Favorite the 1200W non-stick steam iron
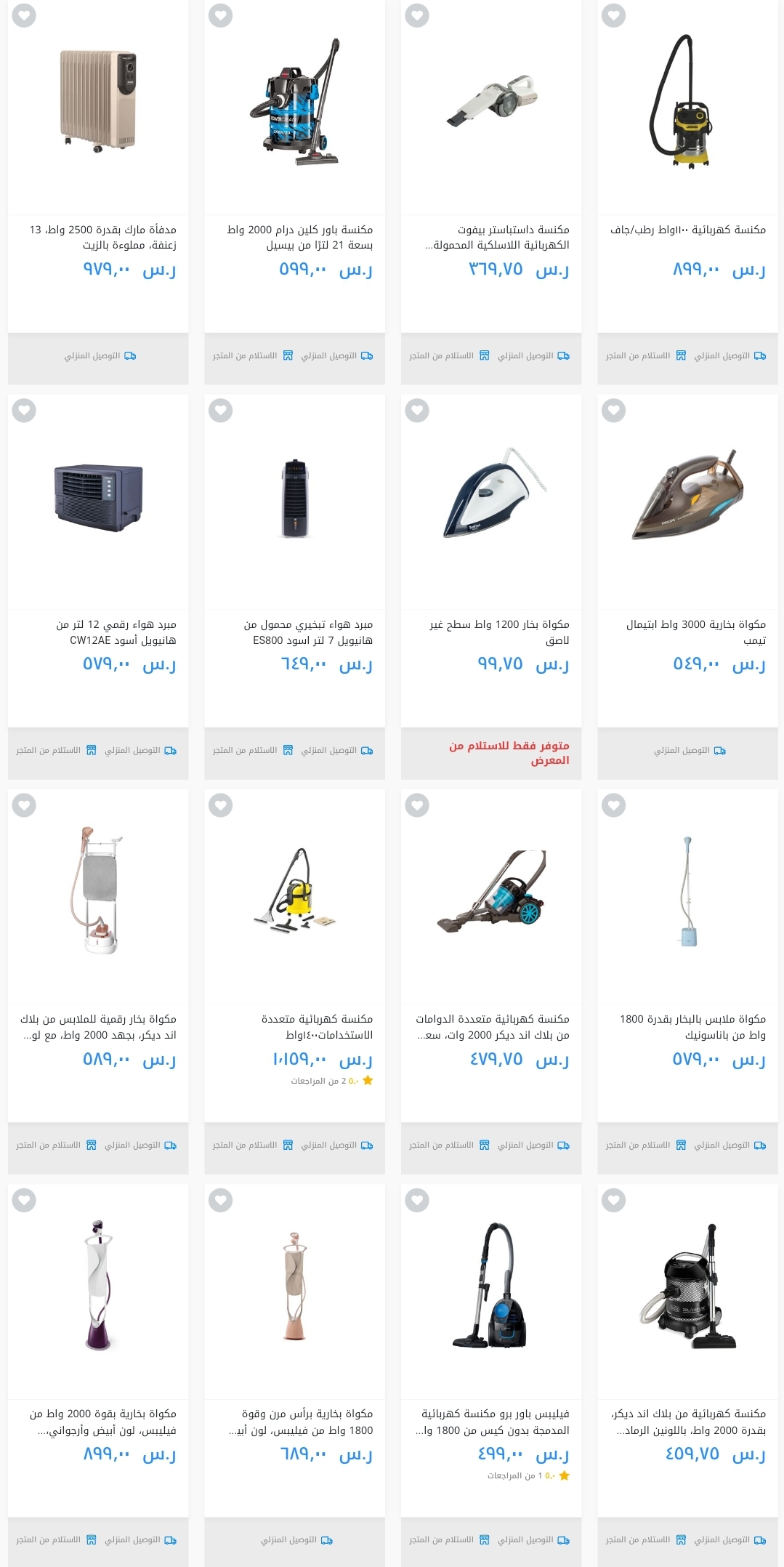784x1567 pixels. coord(417,411)
